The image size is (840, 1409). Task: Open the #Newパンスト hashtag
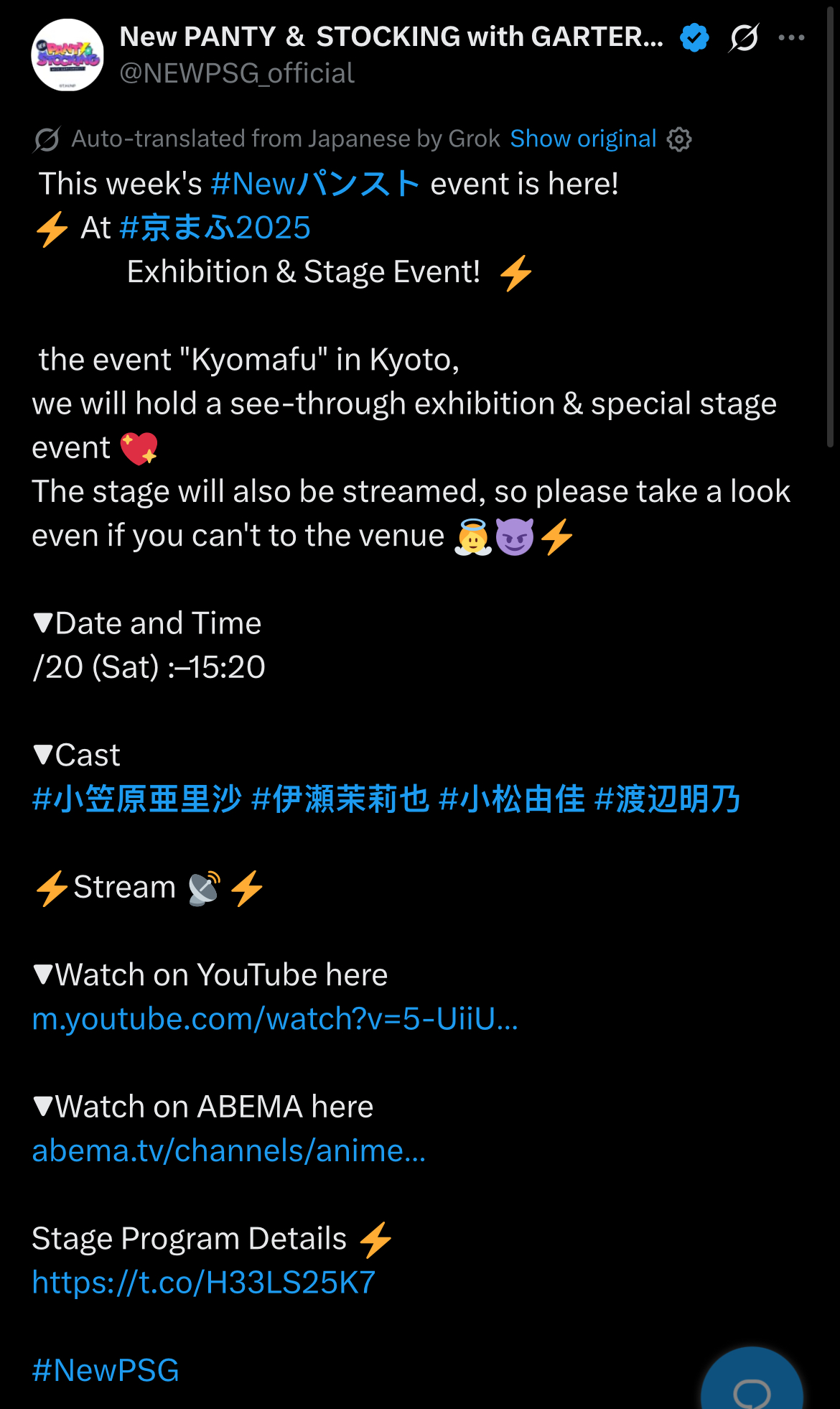(x=315, y=184)
